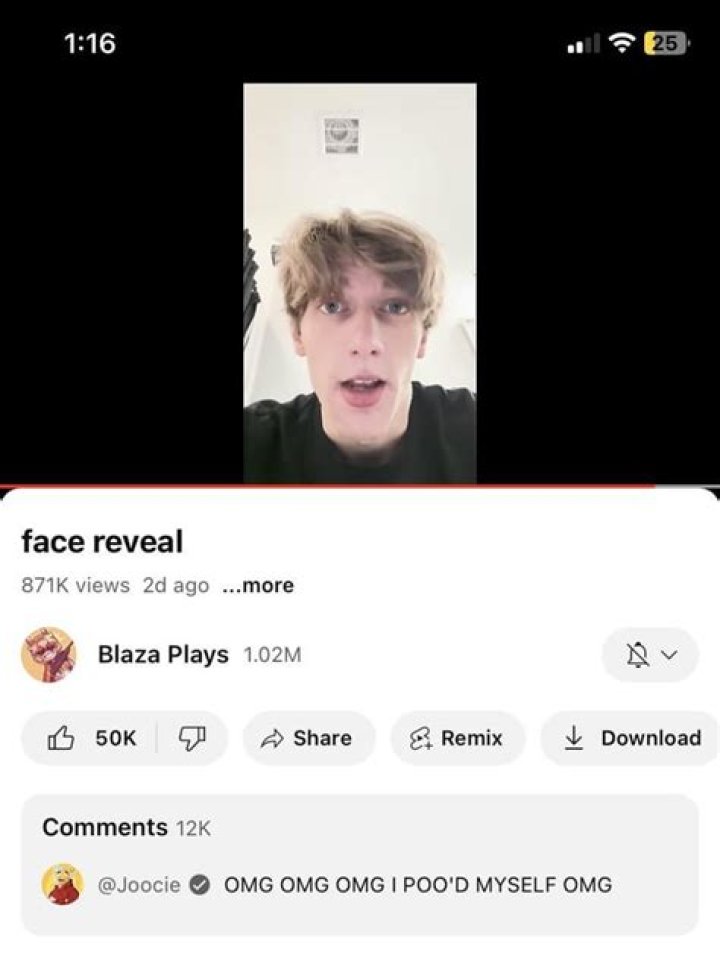
Task: Like the face reveal video
Action: tap(94, 738)
